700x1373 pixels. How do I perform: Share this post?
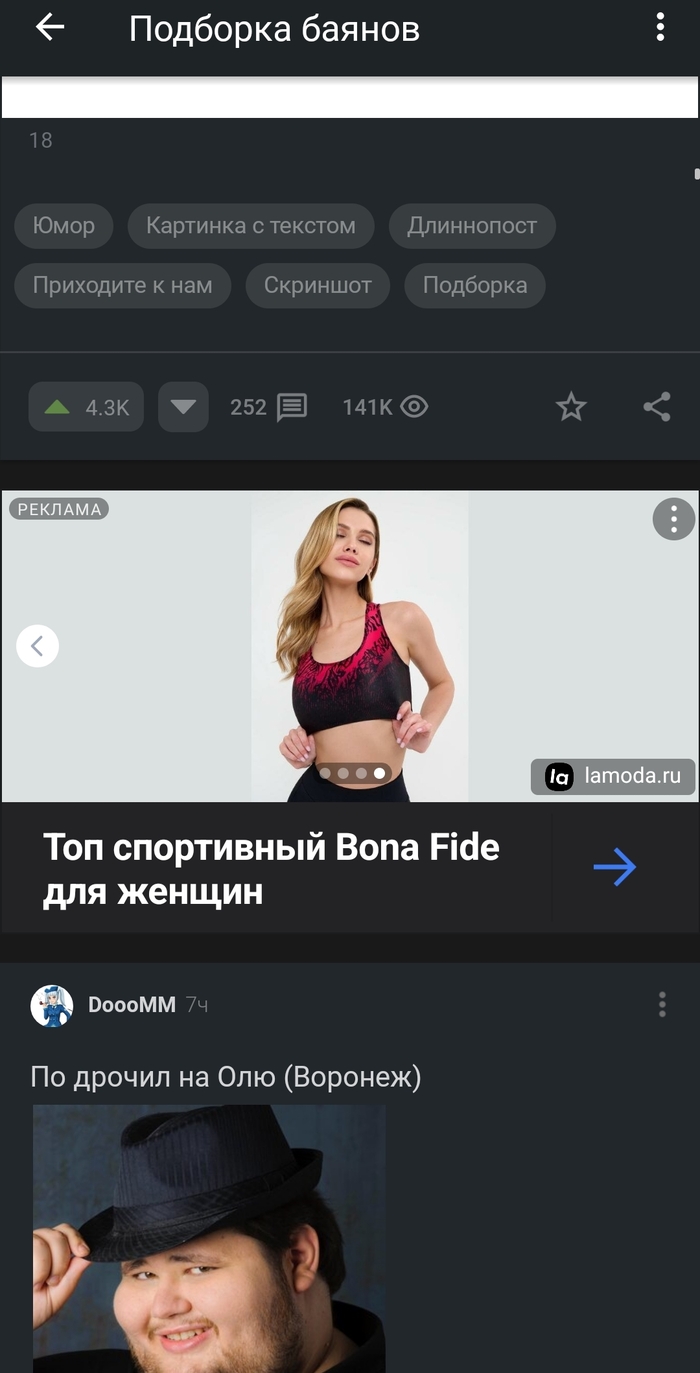[x=657, y=407]
